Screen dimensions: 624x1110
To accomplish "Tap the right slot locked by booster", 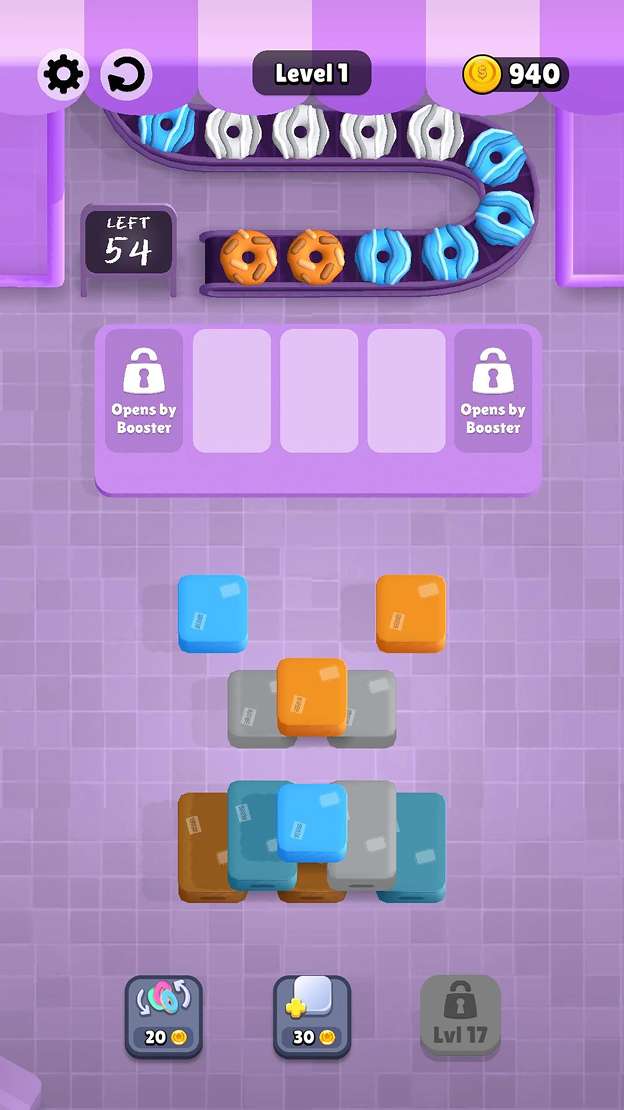I will (x=492, y=391).
